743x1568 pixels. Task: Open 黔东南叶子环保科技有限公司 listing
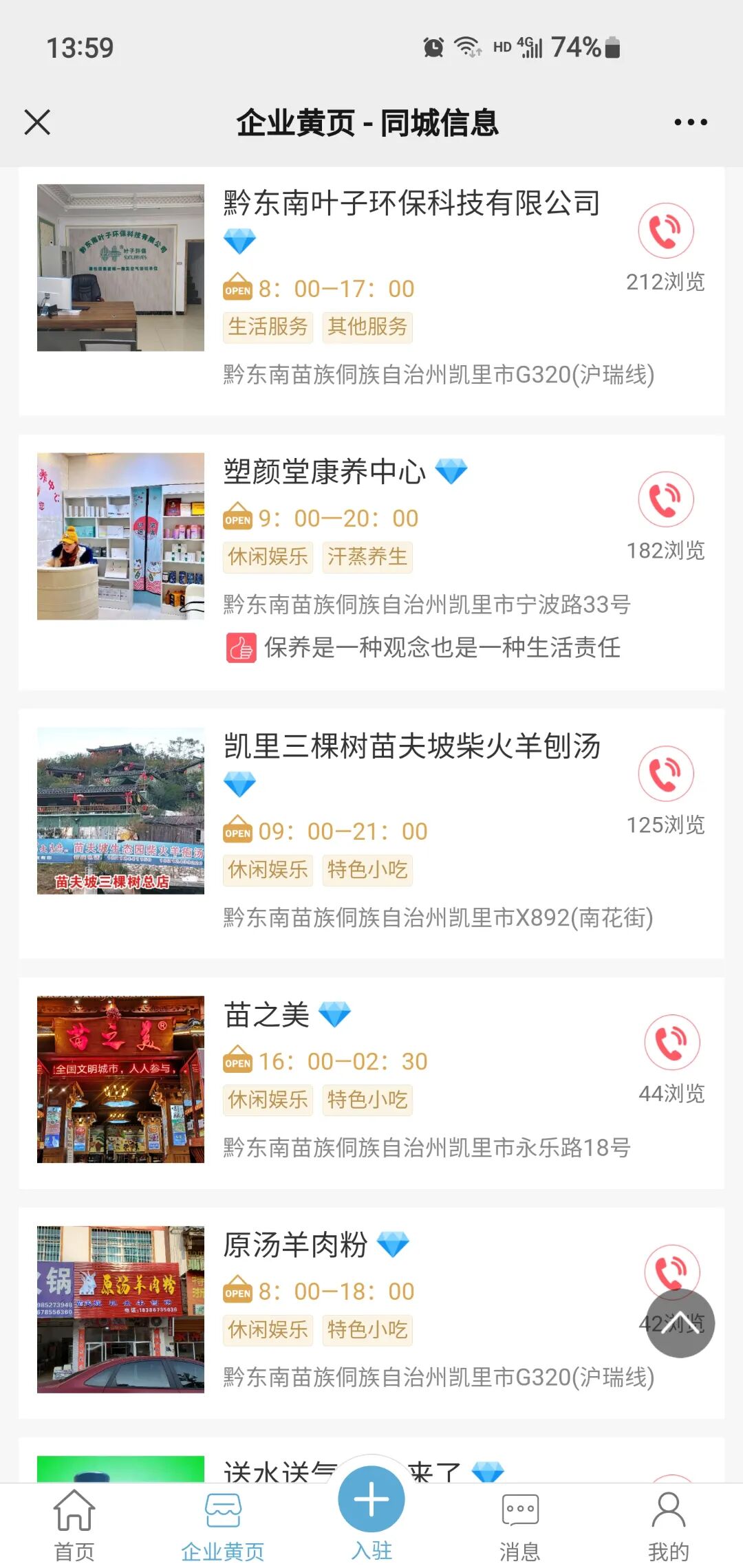pyautogui.click(x=411, y=204)
